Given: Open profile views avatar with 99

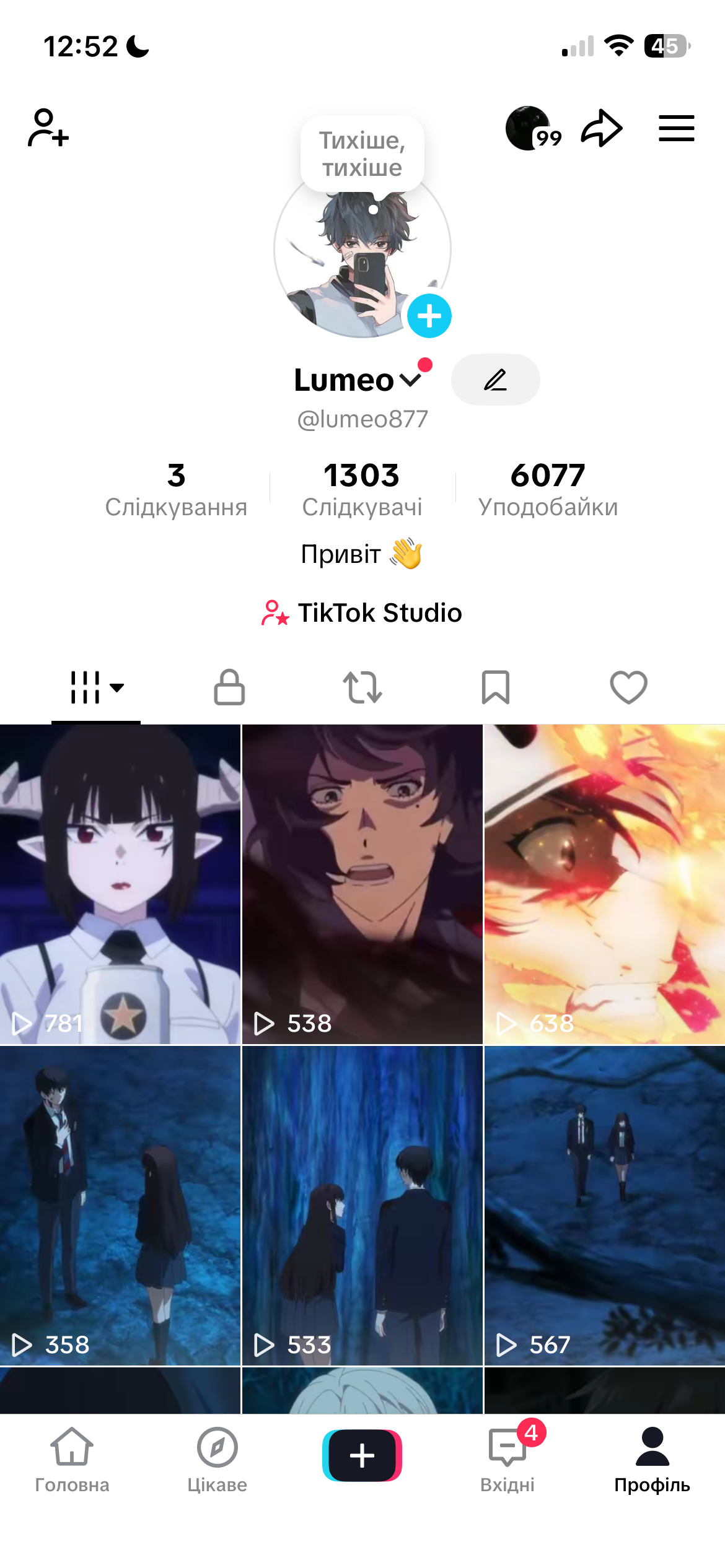Looking at the screenshot, I should [531, 128].
